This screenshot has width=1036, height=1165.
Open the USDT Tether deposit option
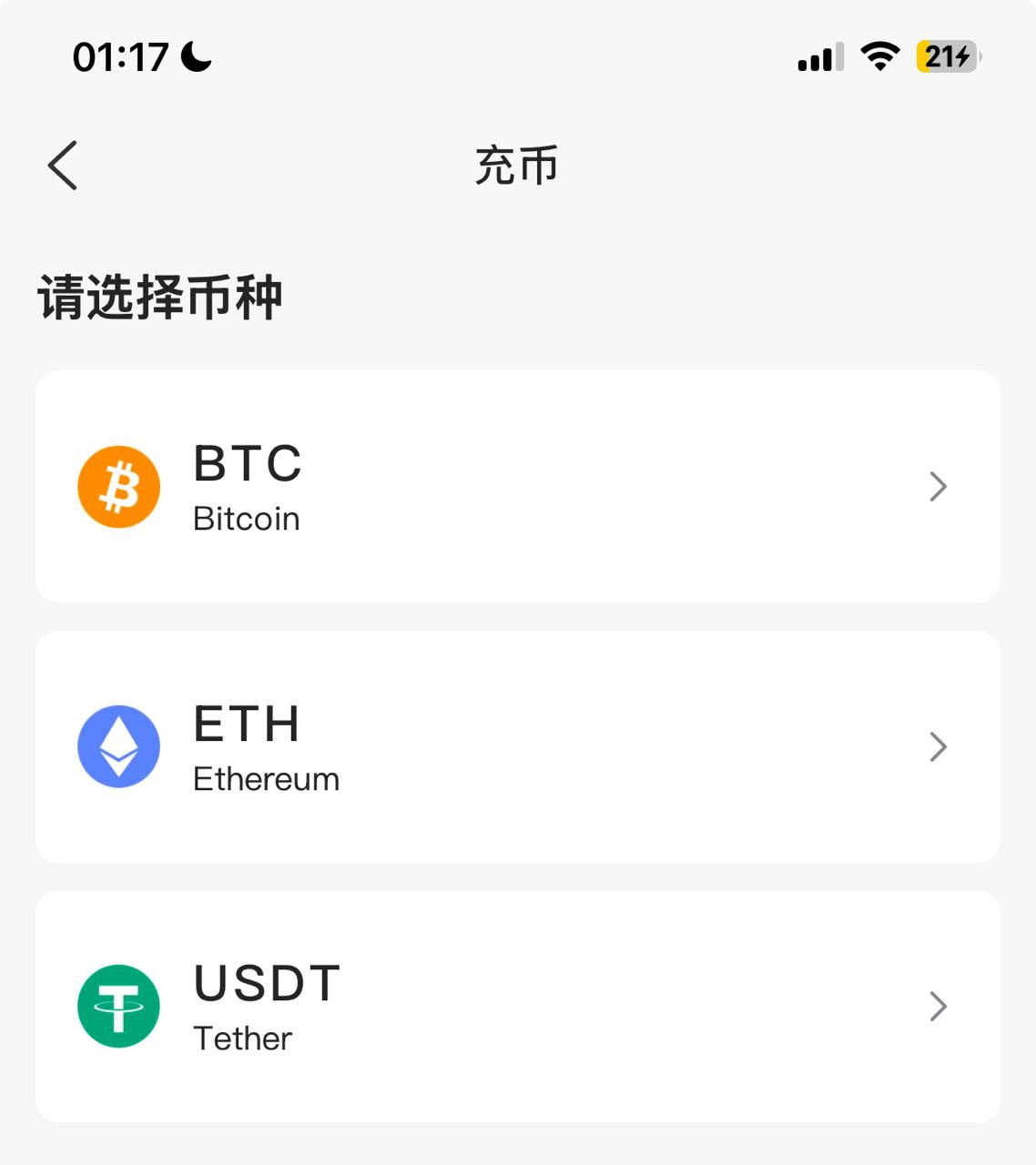click(517, 1006)
